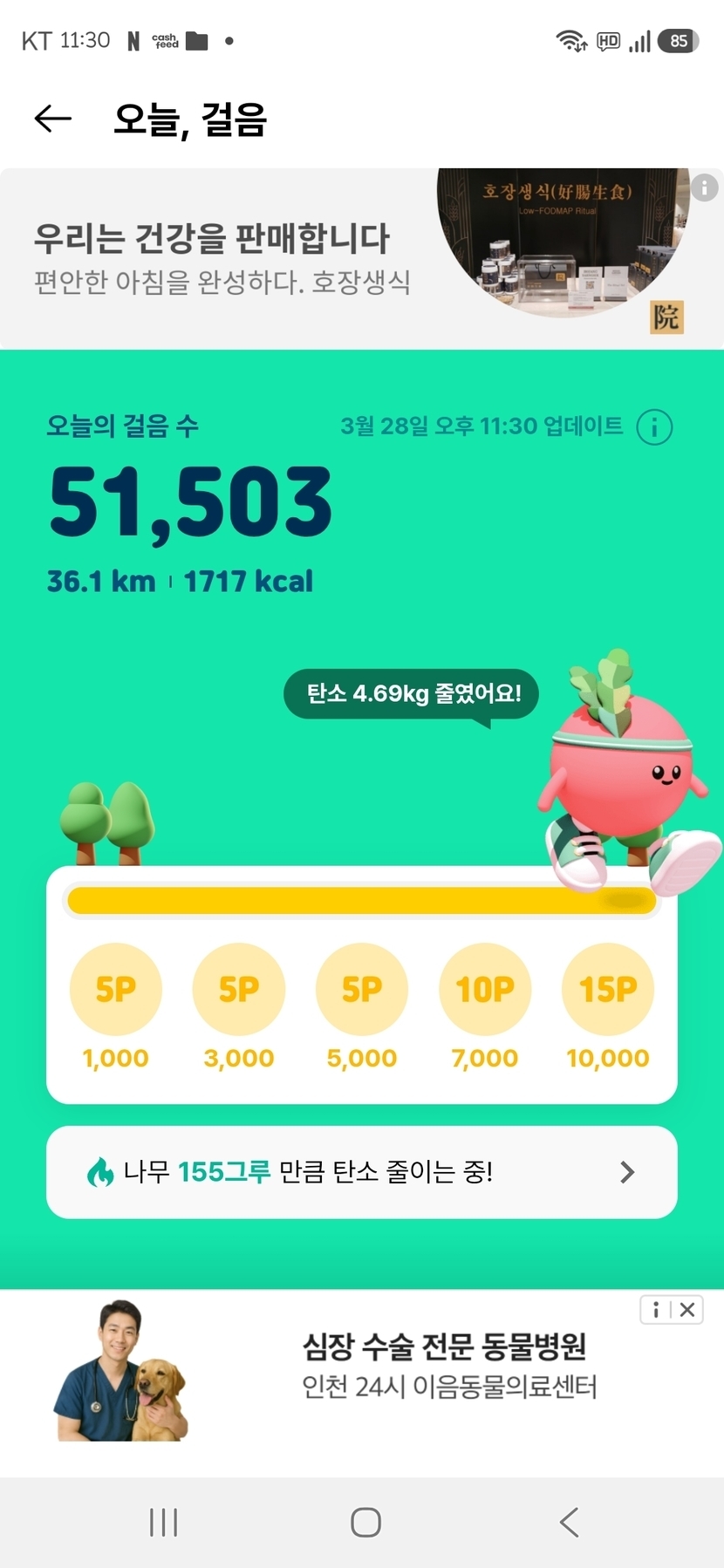Image resolution: width=724 pixels, height=1568 pixels.
Task: Open the 호장생식 health ad banner
Action: pyautogui.click(x=262, y=259)
